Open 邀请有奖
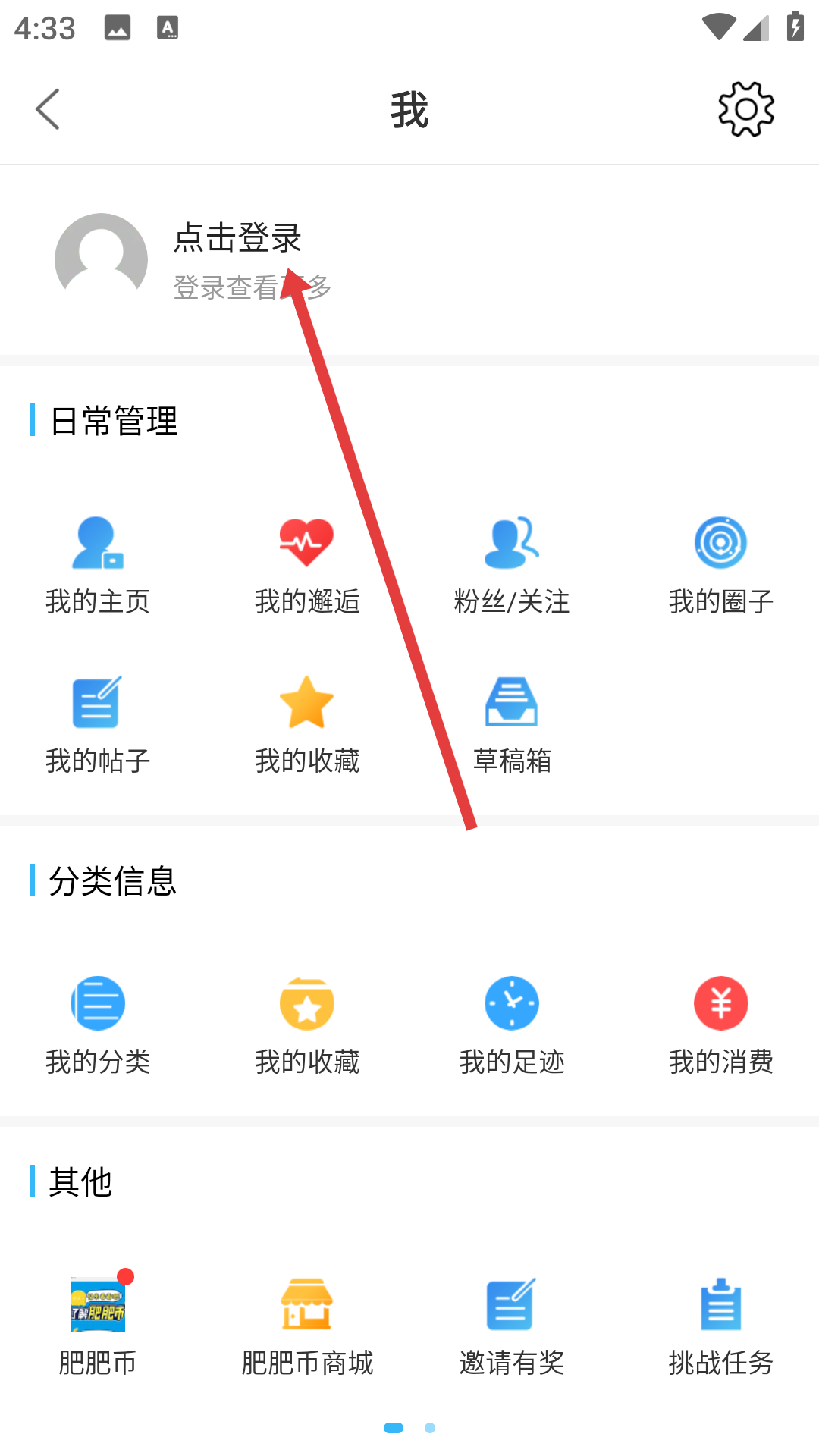 point(512,1326)
